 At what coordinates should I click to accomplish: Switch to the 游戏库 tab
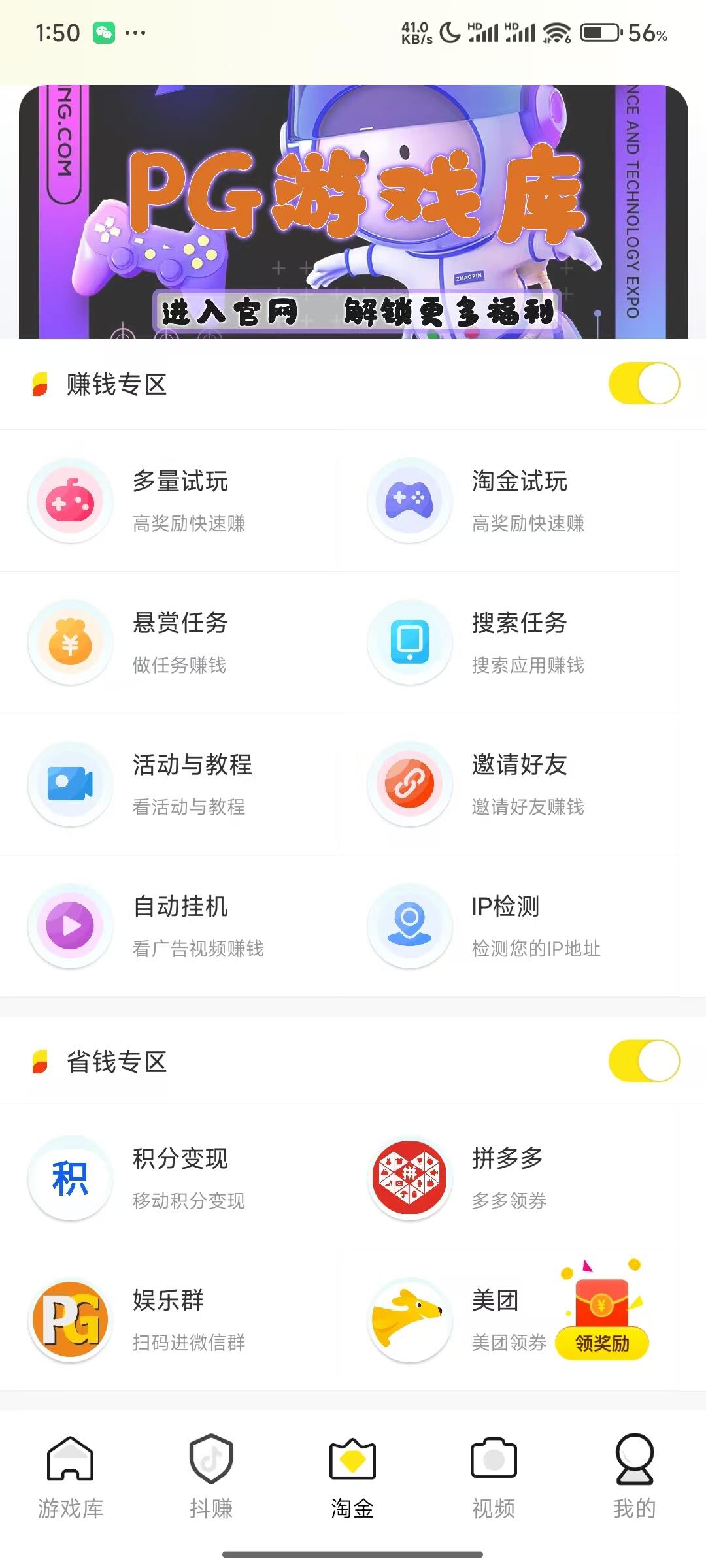tap(71, 1478)
